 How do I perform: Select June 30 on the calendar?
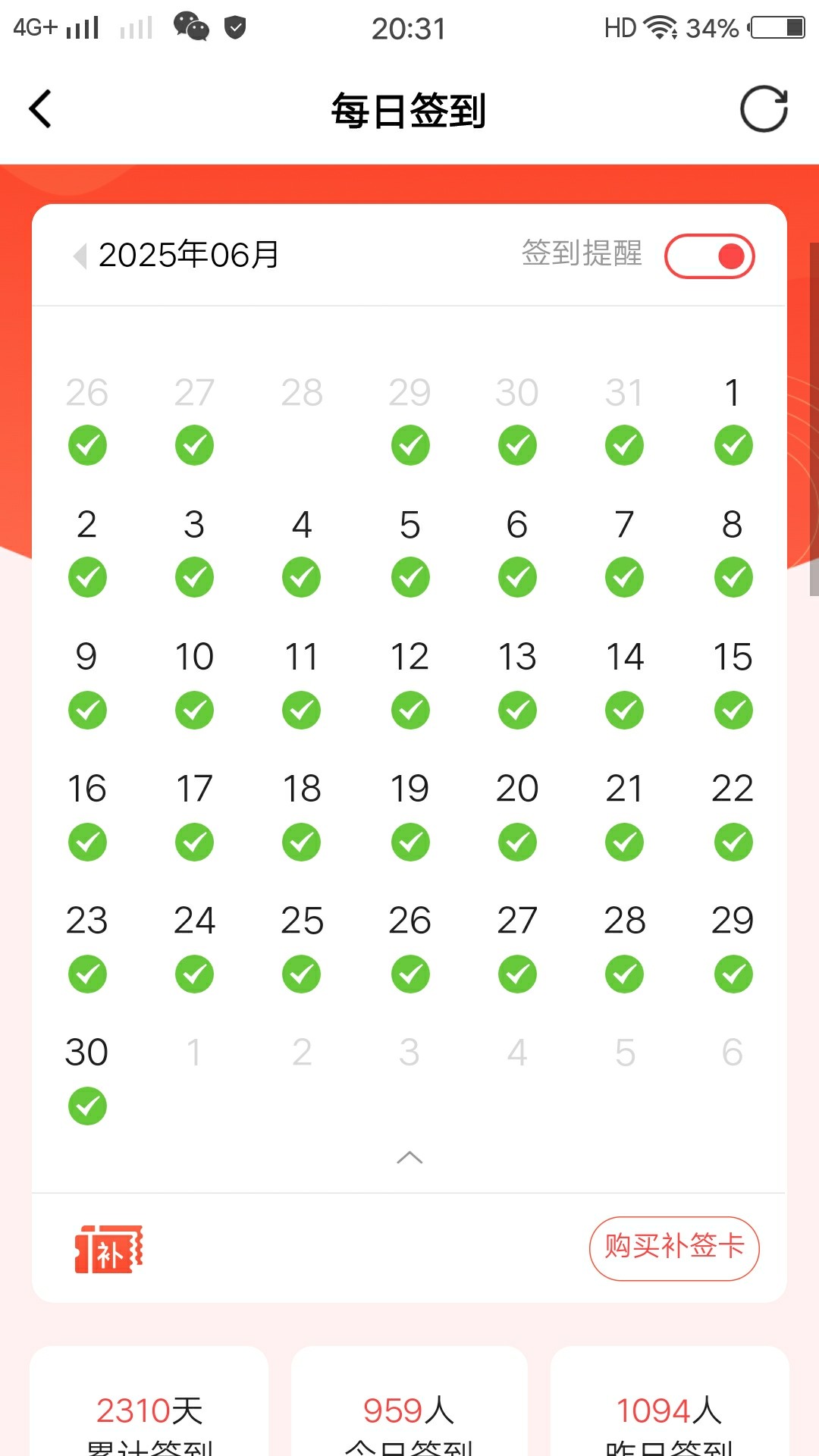click(x=87, y=1078)
